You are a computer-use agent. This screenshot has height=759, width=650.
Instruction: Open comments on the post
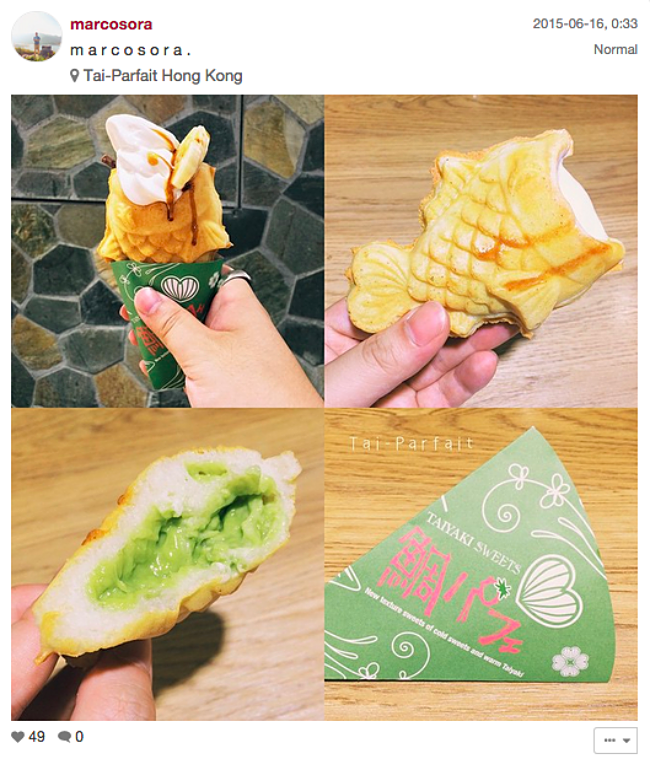[65, 737]
